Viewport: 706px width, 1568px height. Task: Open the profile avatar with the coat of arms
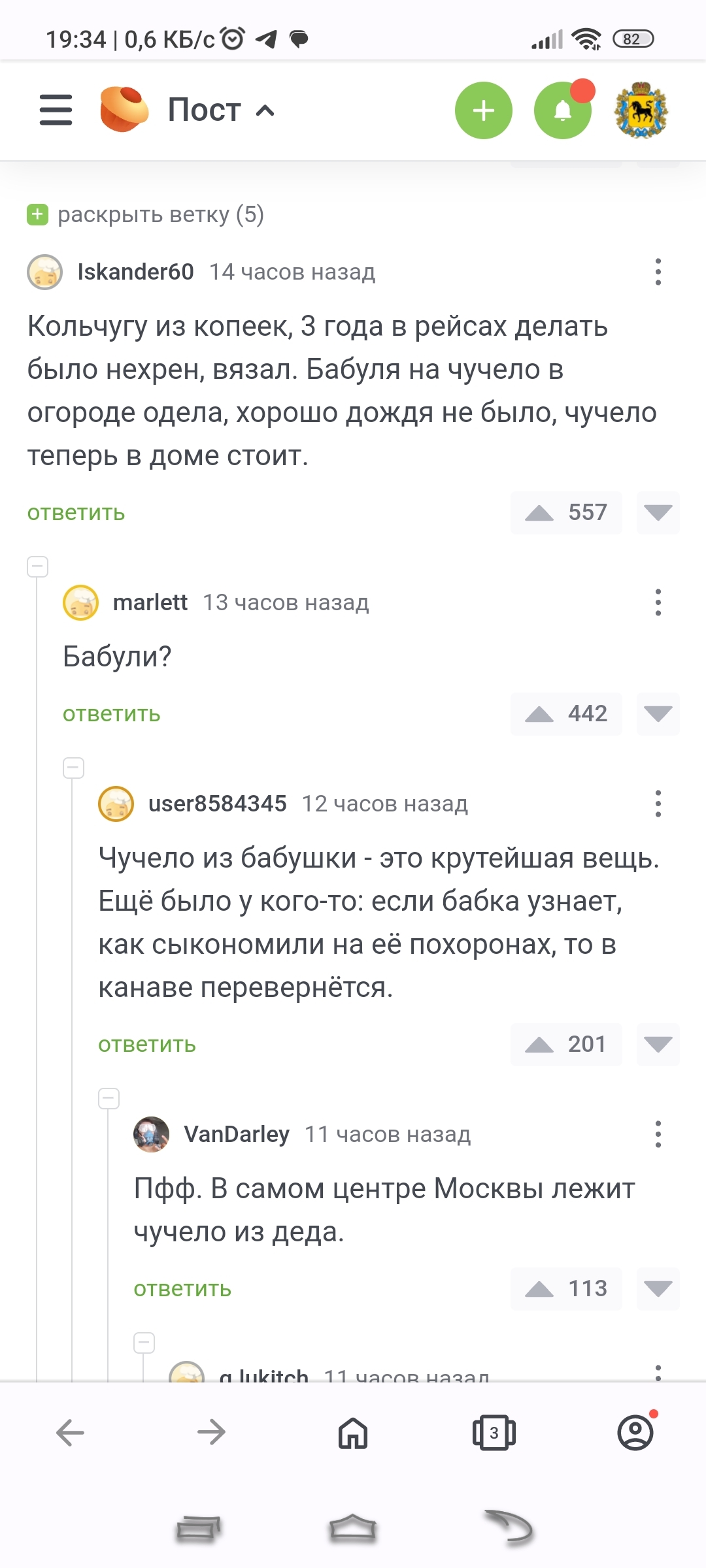[x=641, y=110]
